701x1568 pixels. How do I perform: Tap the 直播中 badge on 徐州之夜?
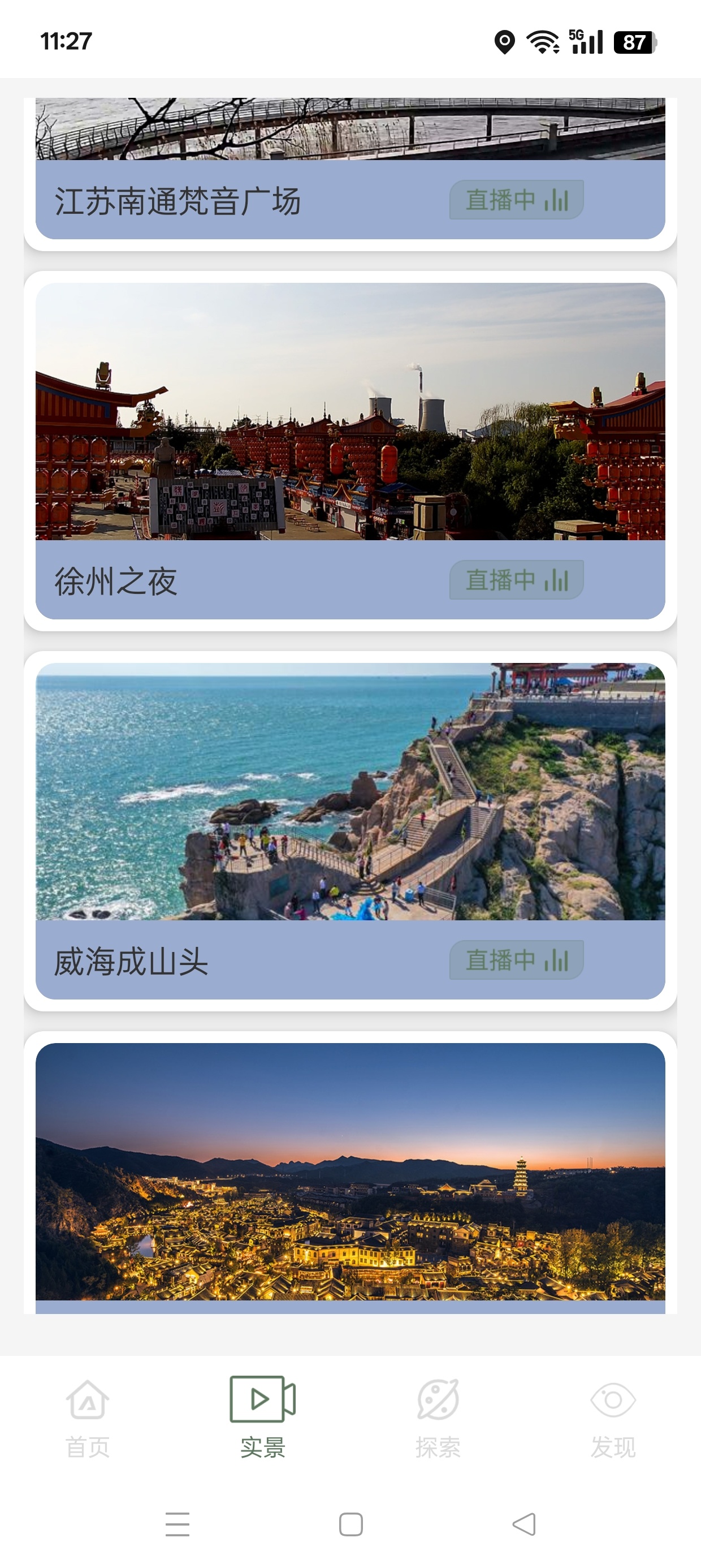(517, 579)
